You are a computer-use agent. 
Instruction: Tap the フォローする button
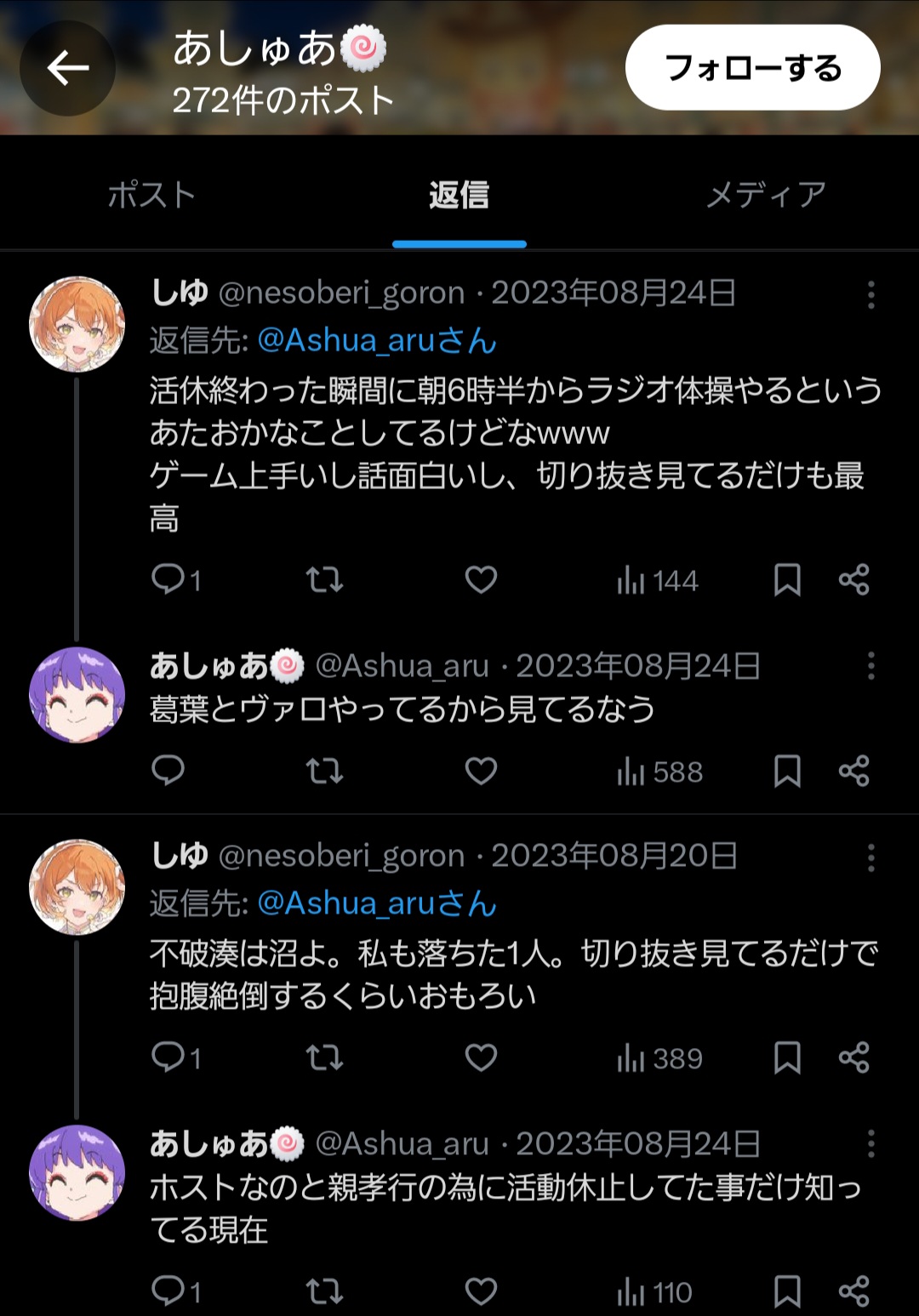pos(752,67)
